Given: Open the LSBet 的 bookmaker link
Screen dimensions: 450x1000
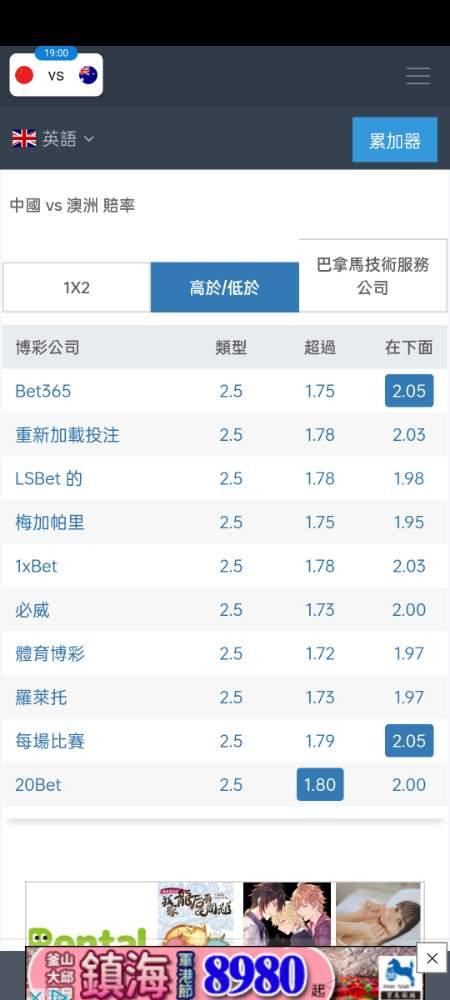Looking at the screenshot, I should [48, 478].
